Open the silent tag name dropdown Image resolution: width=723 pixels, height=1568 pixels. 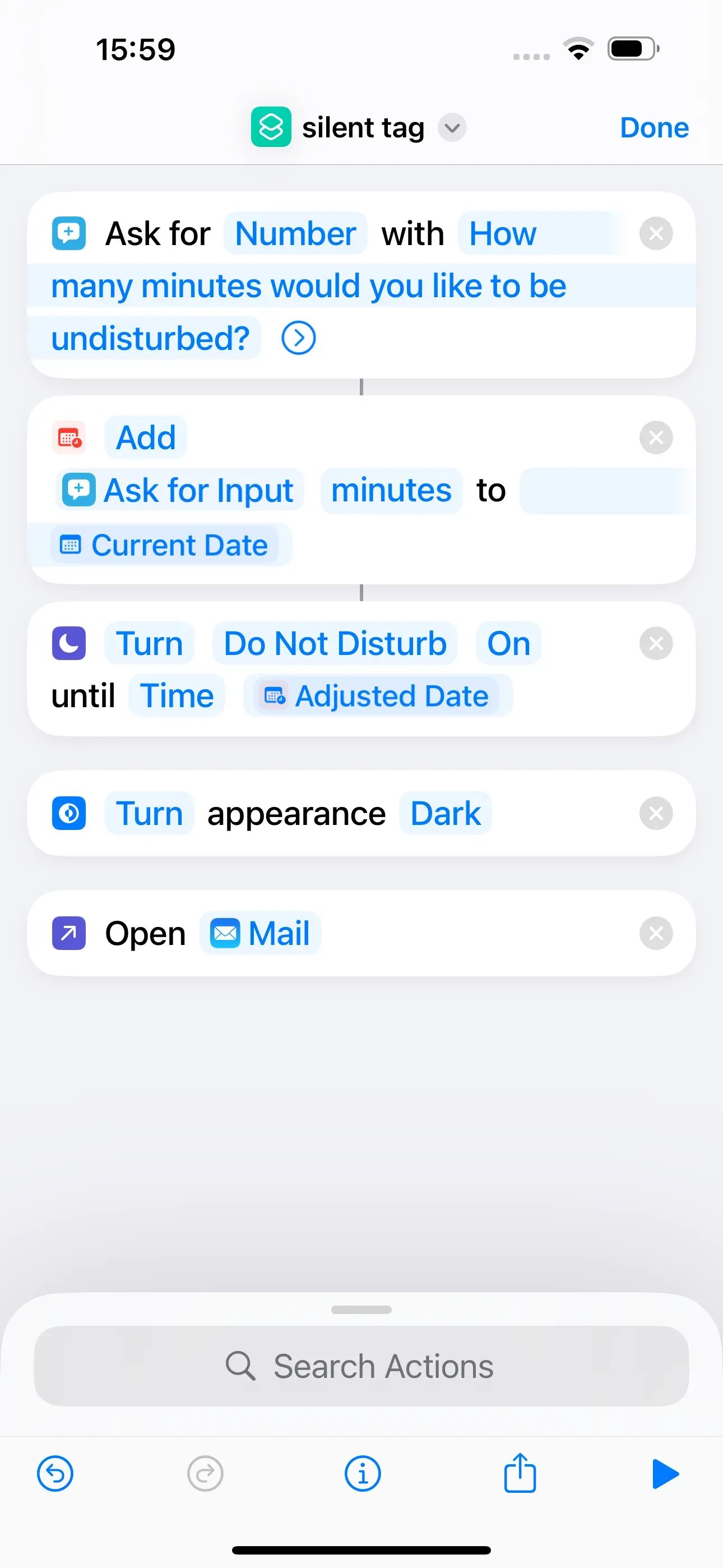(x=452, y=128)
